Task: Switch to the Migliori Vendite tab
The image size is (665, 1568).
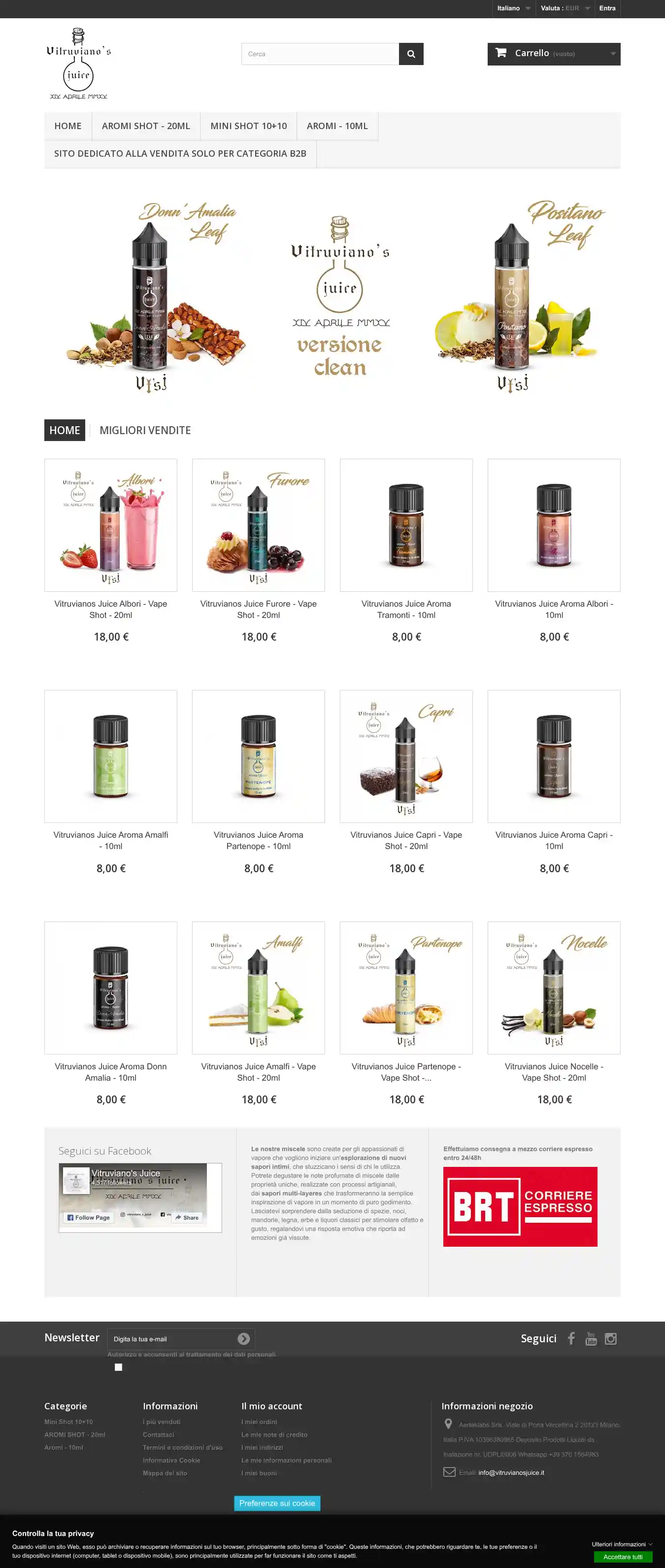Action: pyautogui.click(x=145, y=430)
